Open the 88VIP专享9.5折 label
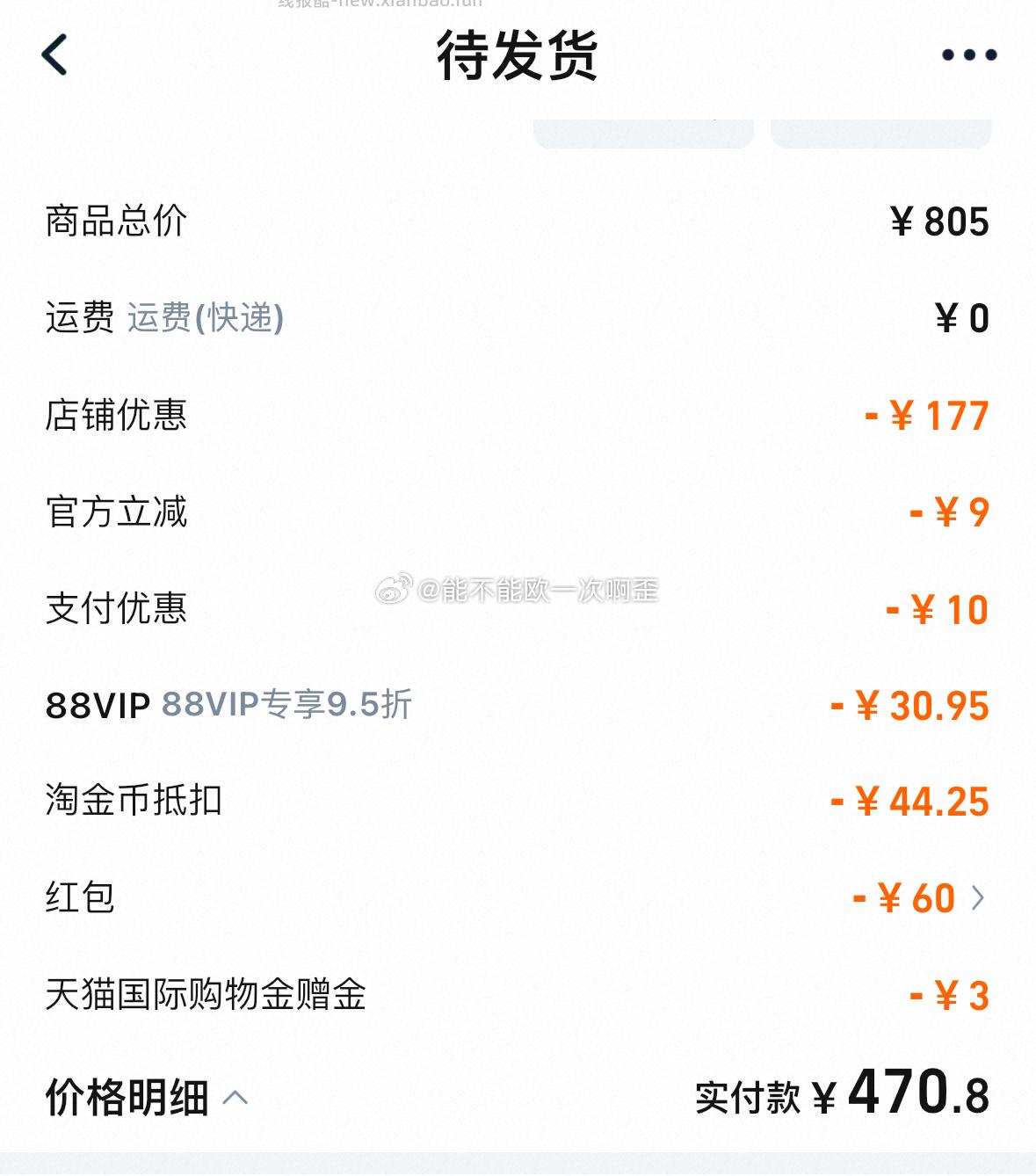Image resolution: width=1036 pixels, height=1176 pixels. [287, 706]
